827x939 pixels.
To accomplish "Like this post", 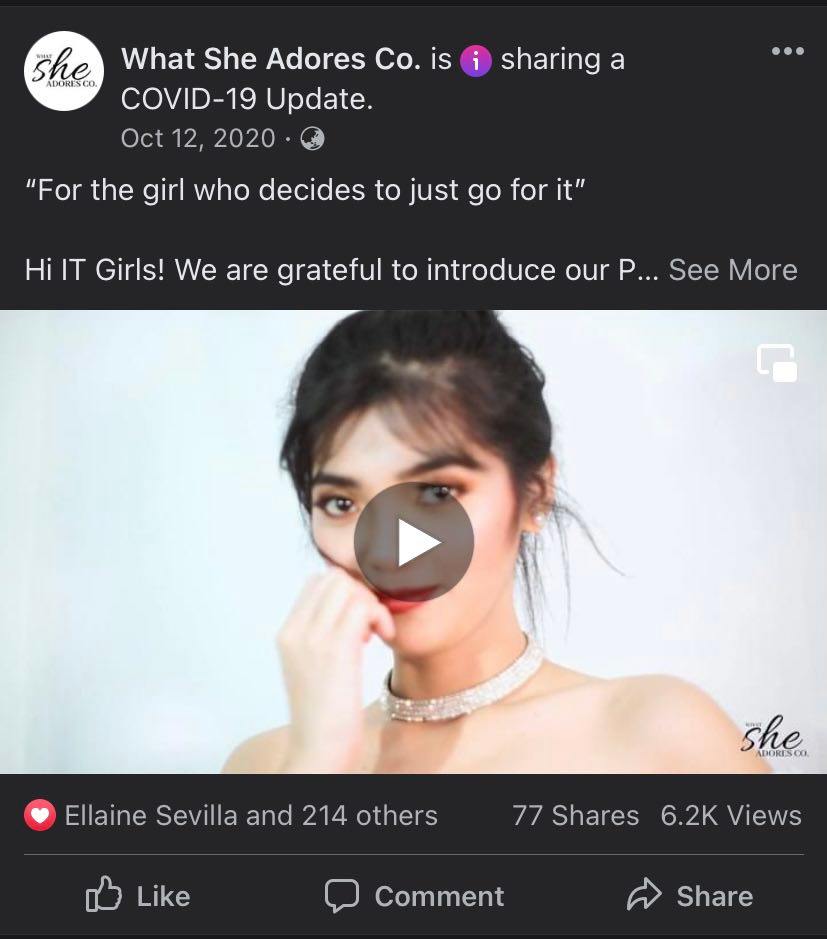I will [138, 896].
